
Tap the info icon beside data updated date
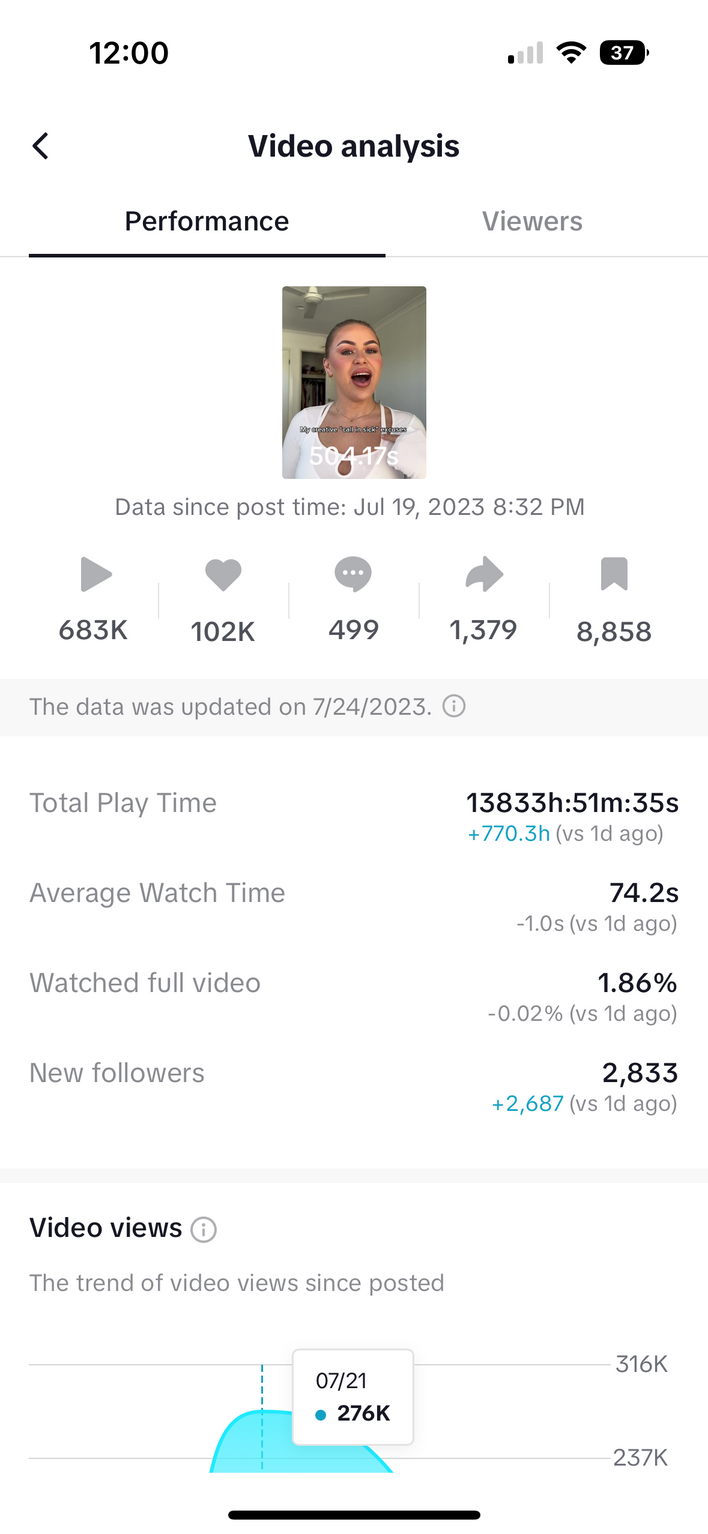[x=454, y=707]
